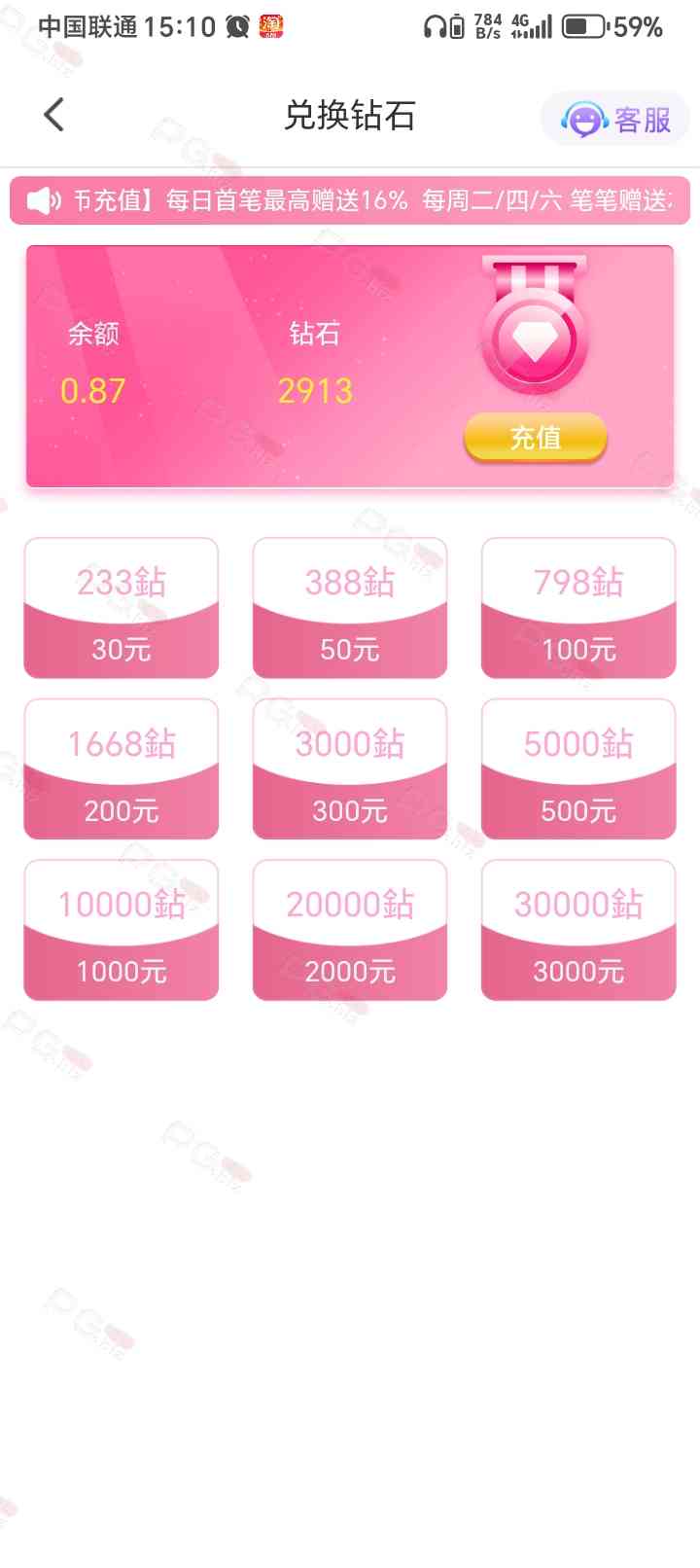Open 客服 customer service
The width and height of the screenshot is (700, 1568).
click(x=615, y=120)
